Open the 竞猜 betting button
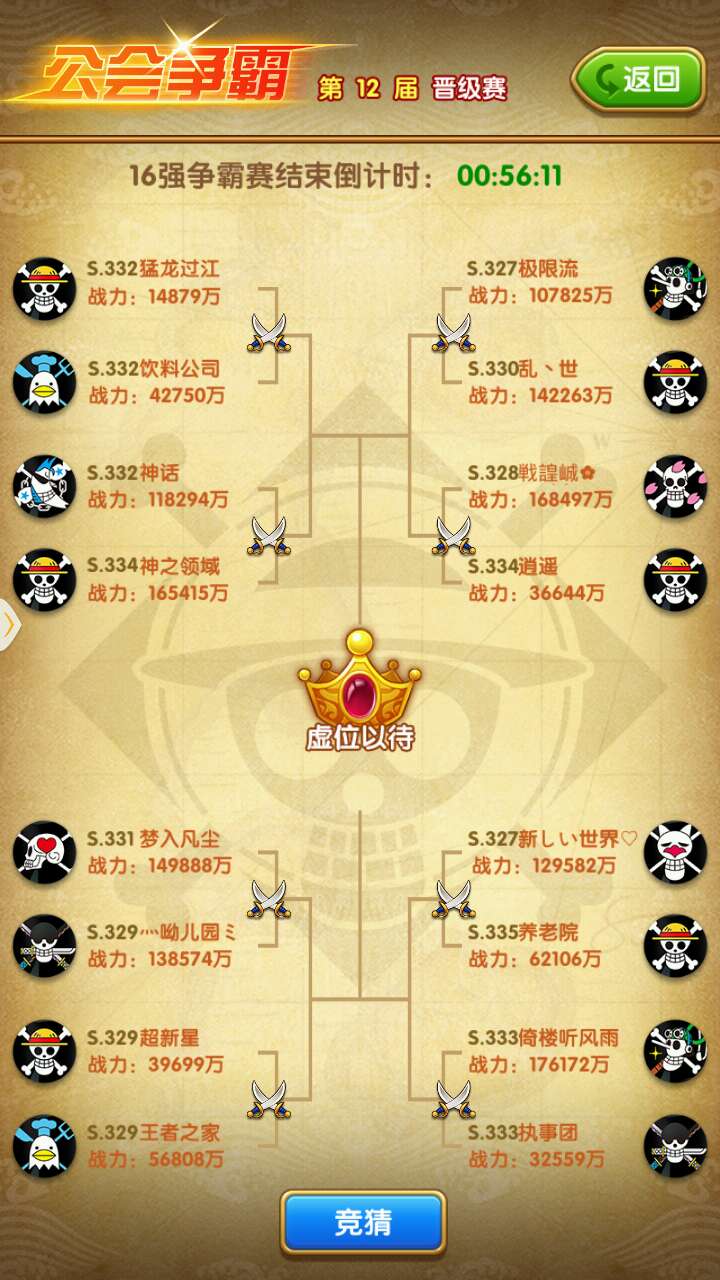Screen dimensions: 720x1280 coord(362,1222)
